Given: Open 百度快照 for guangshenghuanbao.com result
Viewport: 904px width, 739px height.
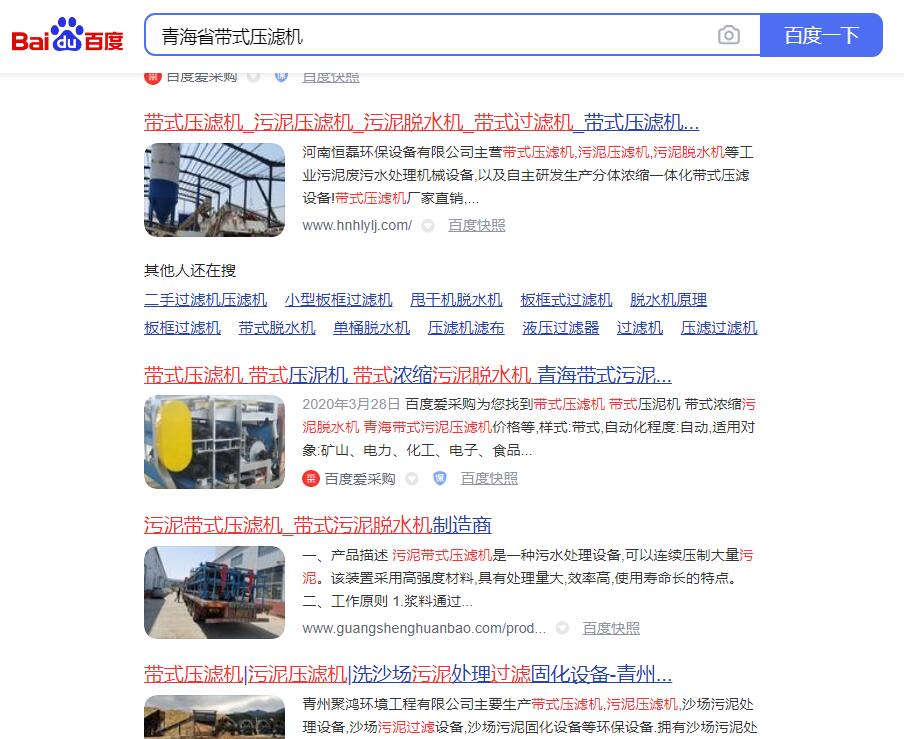Looking at the screenshot, I should coord(611,628).
